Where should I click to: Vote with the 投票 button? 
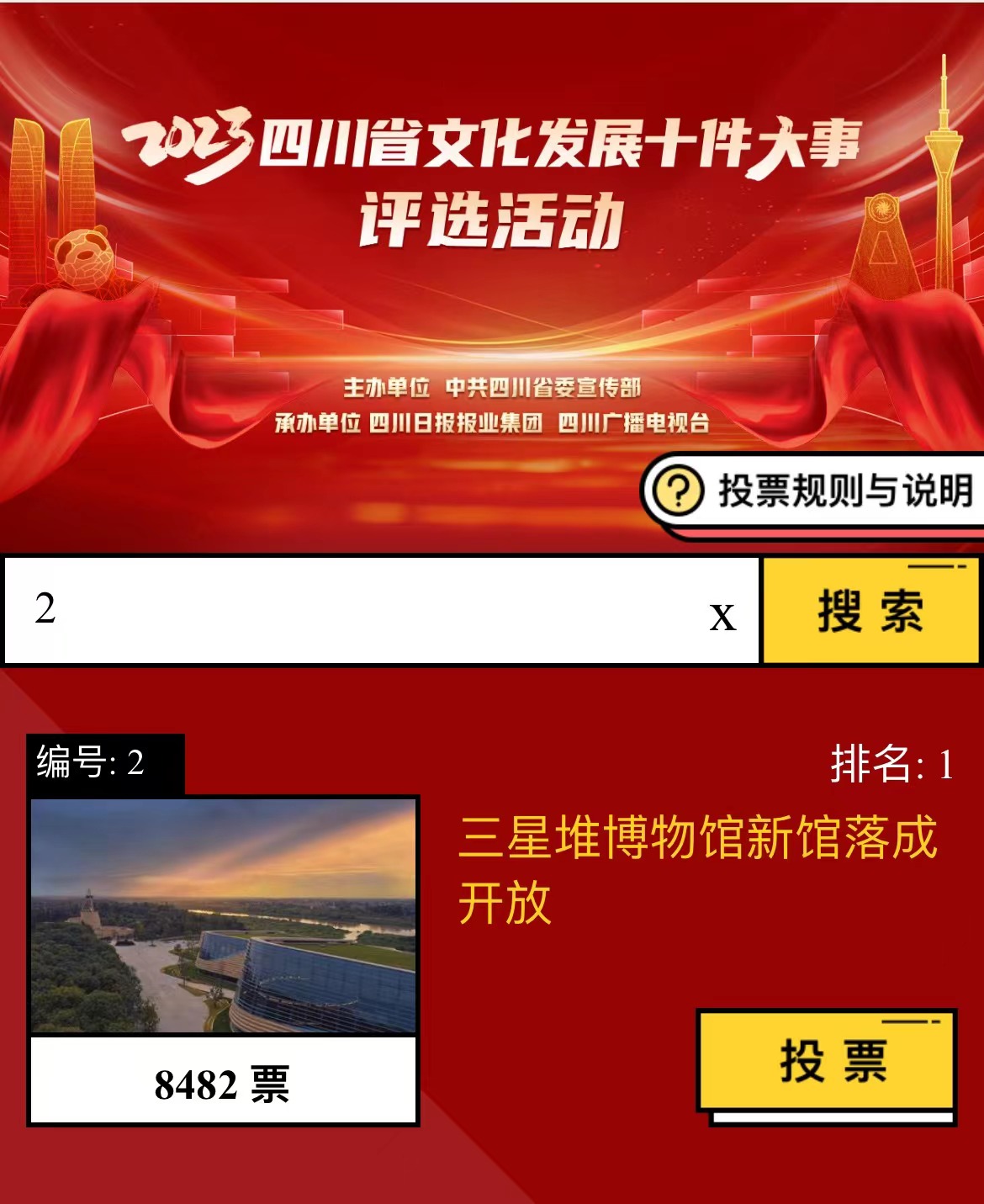point(827,1062)
